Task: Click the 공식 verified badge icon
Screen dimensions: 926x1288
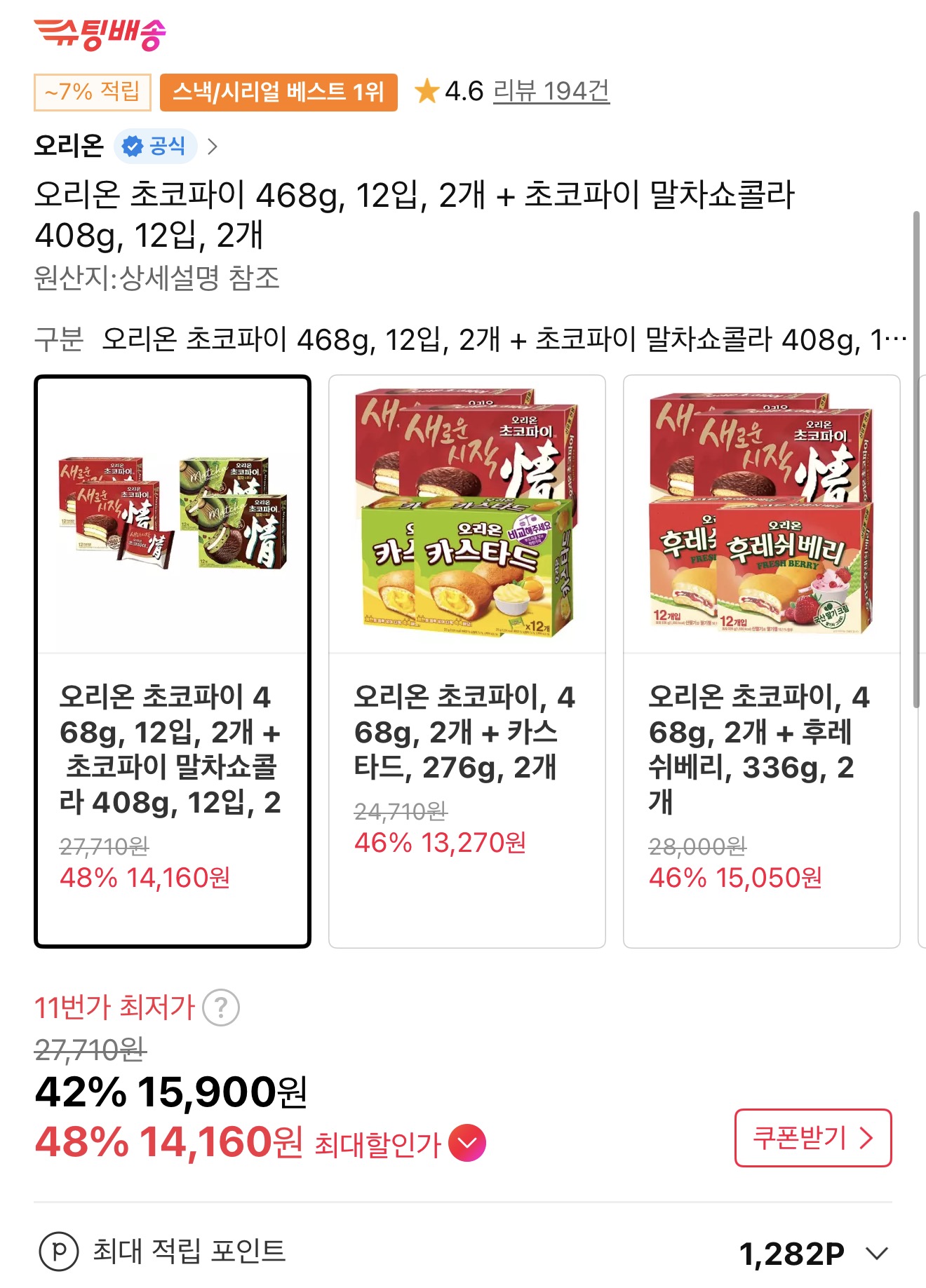Action: [x=131, y=144]
